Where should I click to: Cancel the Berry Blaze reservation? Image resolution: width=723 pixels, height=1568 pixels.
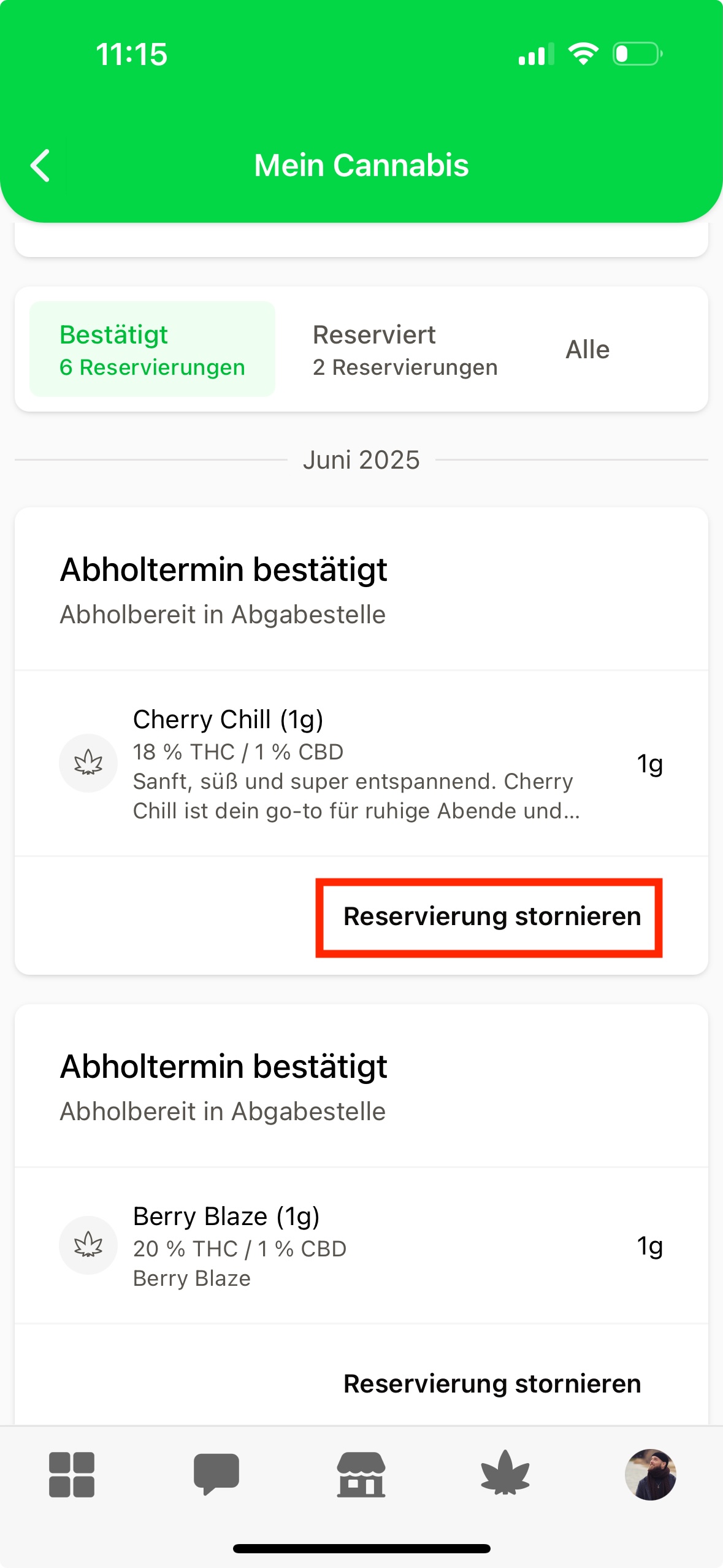492,1384
